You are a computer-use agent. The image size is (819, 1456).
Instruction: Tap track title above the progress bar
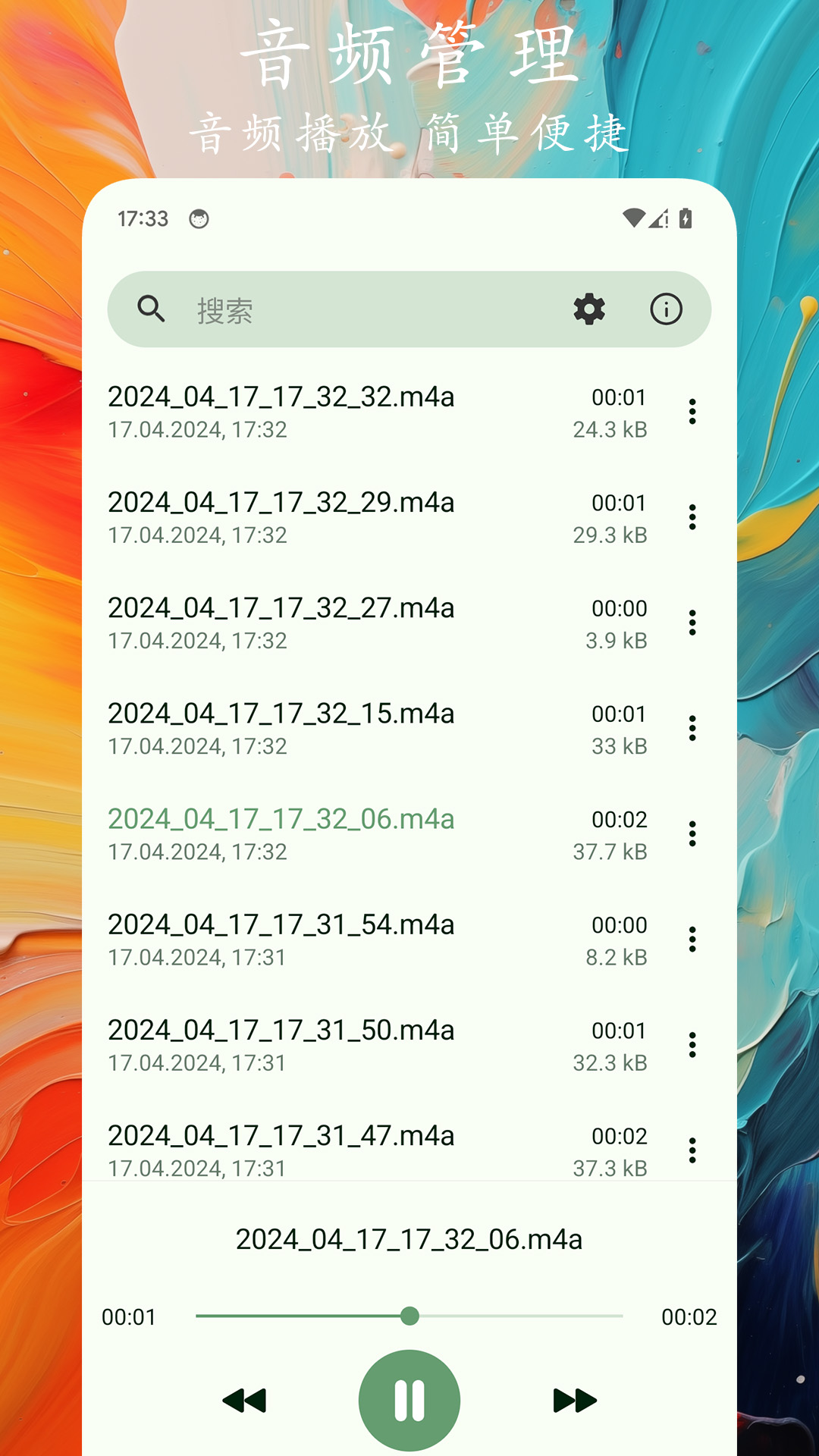pyautogui.click(x=409, y=1239)
